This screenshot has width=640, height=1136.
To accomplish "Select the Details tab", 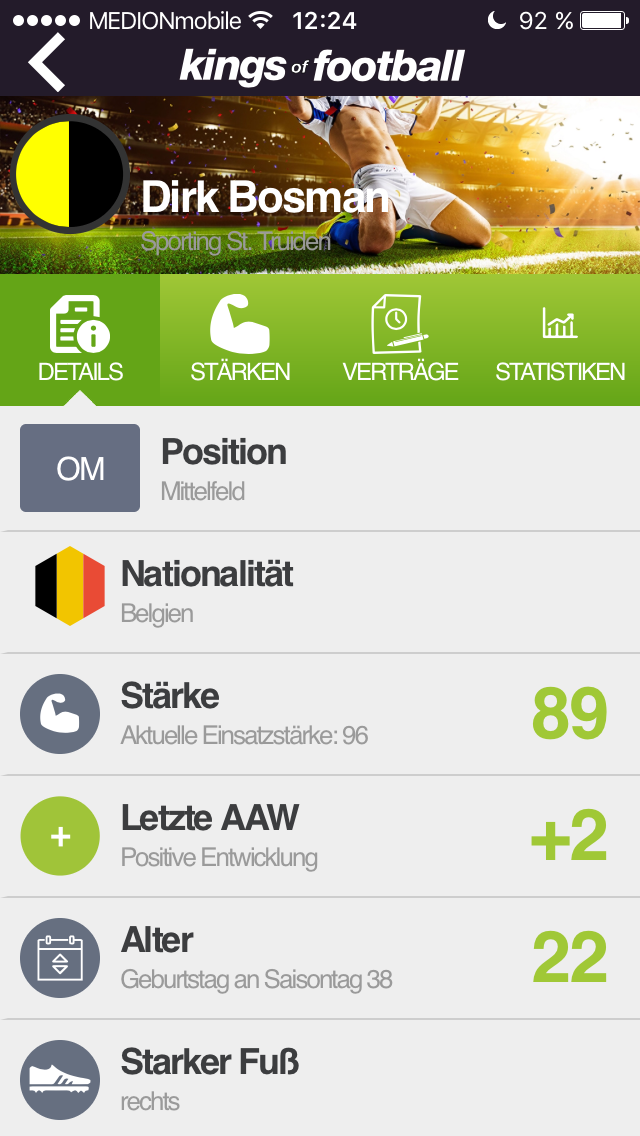I will [80, 341].
